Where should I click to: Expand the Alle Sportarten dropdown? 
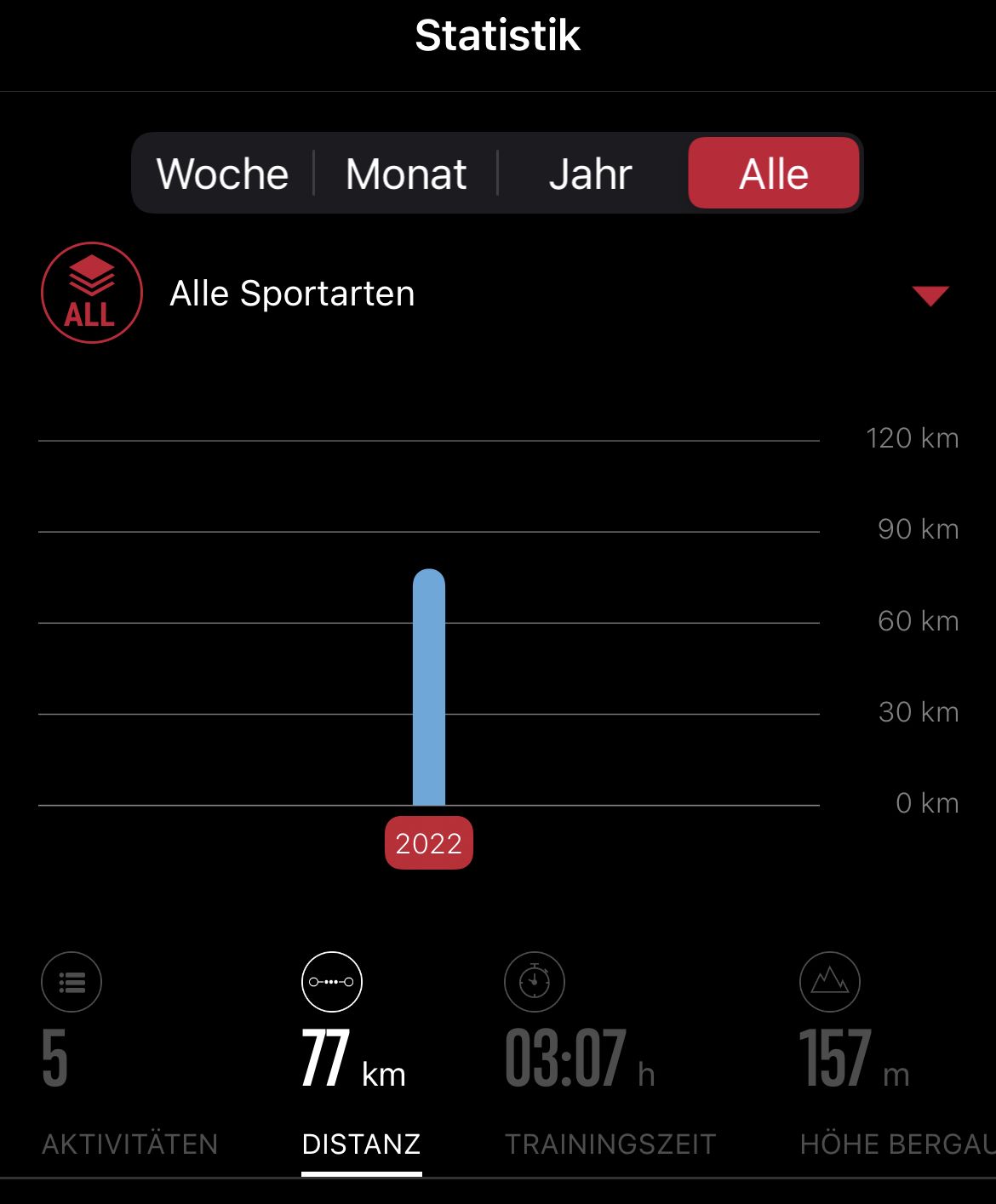(930, 295)
